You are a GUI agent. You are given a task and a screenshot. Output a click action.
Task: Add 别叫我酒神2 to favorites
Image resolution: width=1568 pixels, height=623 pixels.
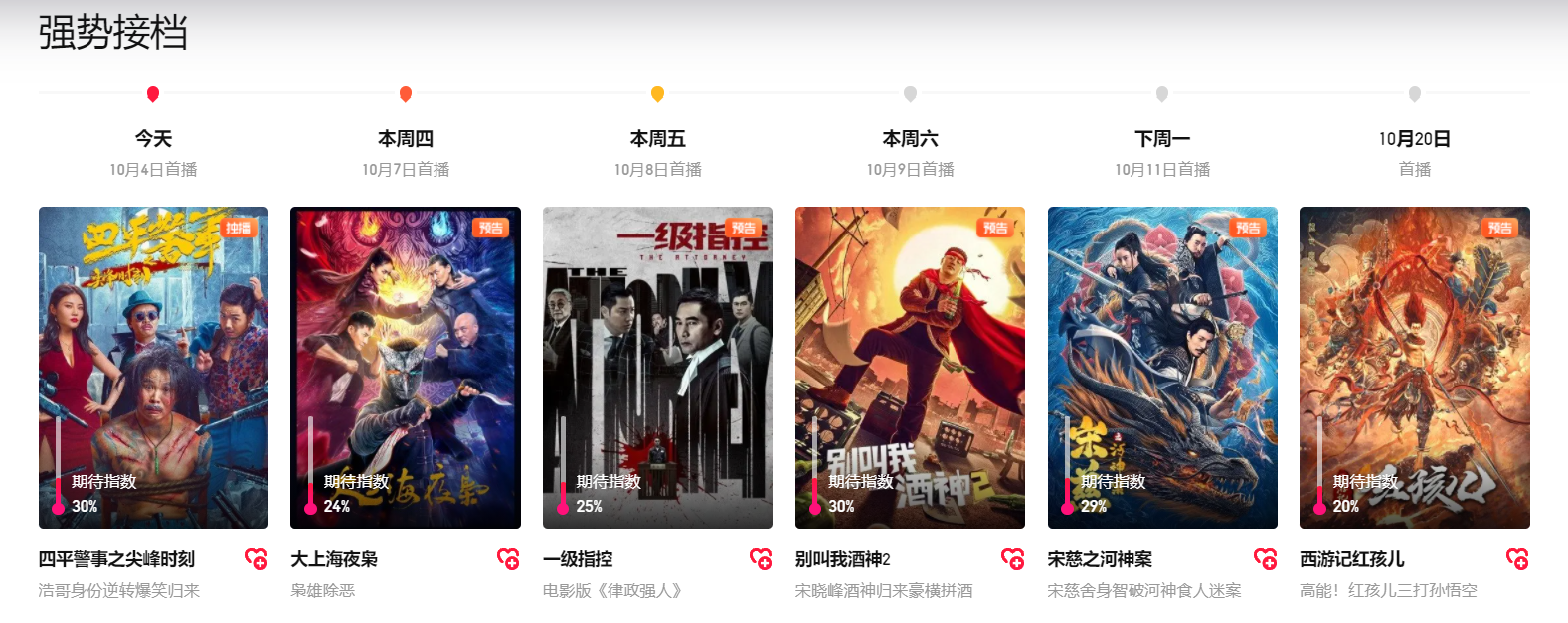tap(1013, 559)
